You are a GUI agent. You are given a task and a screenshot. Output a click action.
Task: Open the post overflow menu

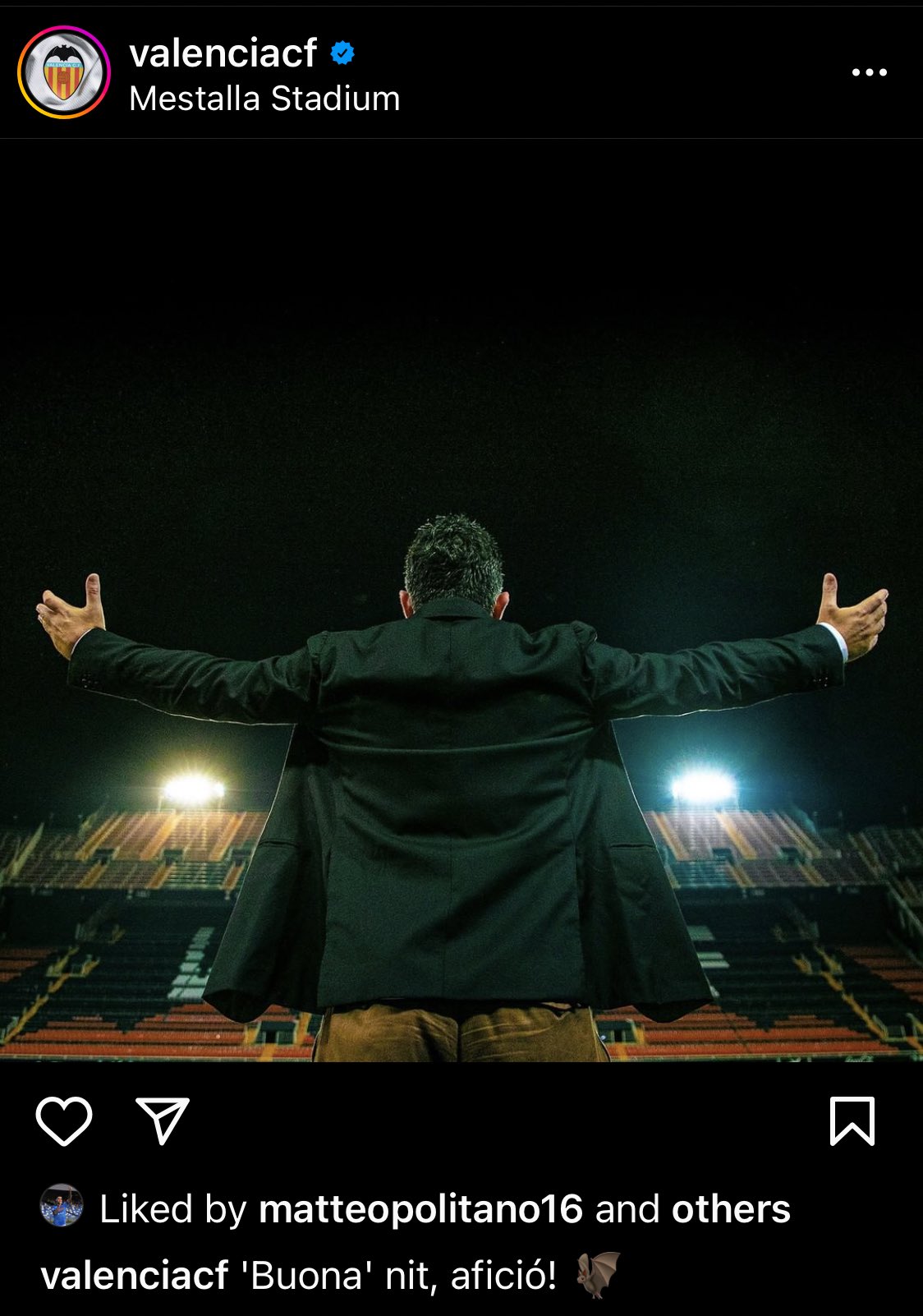[x=869, y=72]
